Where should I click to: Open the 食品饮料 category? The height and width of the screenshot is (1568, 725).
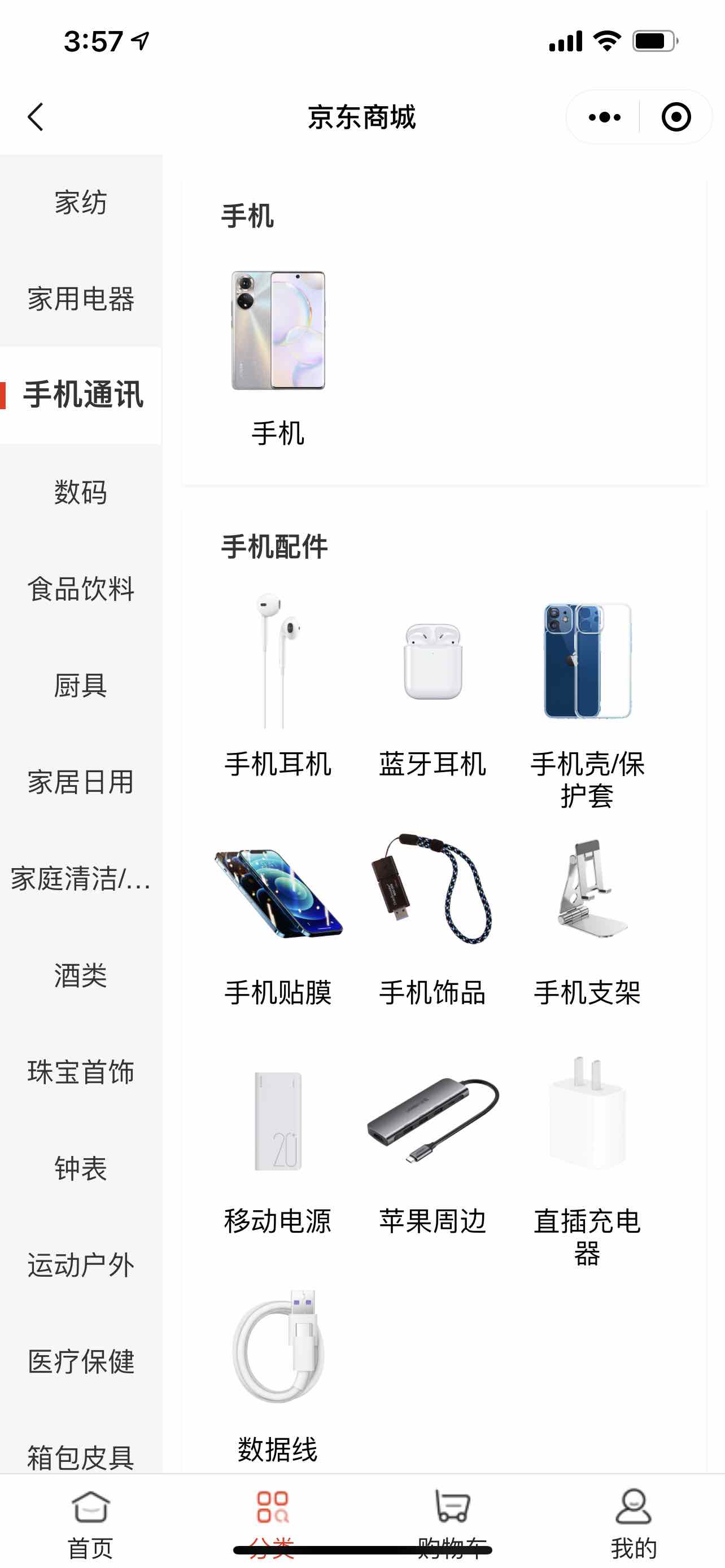pos(81,589)
